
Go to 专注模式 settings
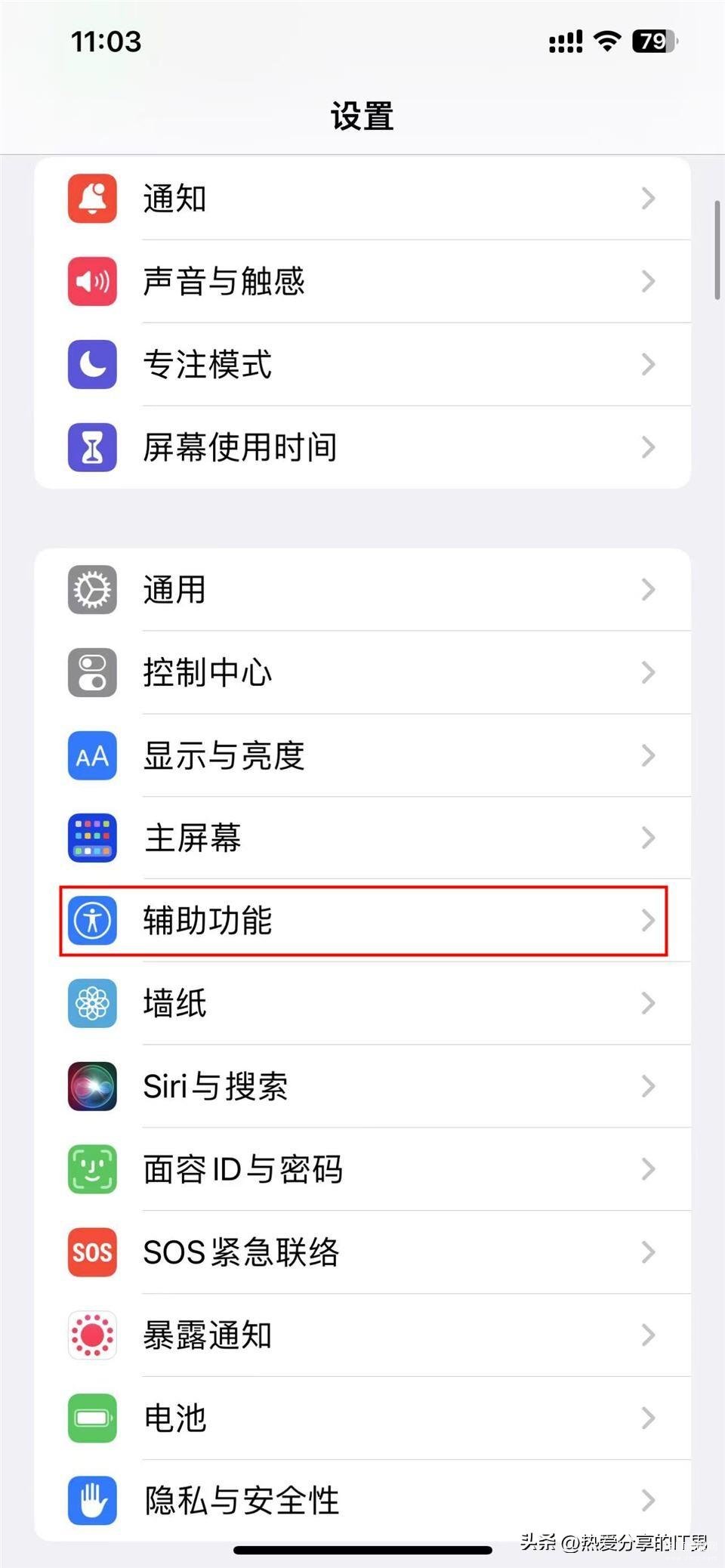pyautogui.click(x=362, y=365)
